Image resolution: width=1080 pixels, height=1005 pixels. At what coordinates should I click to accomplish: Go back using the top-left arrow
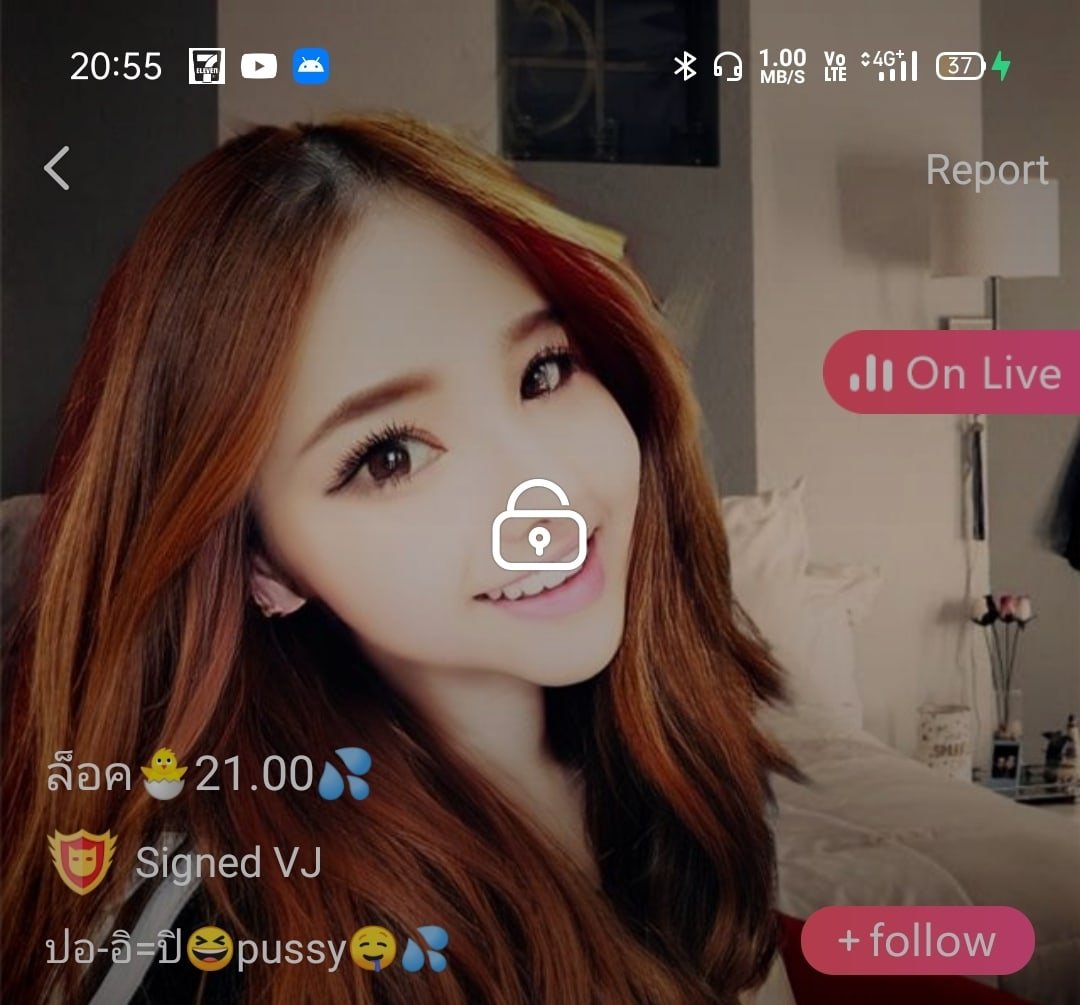coord(58,168)
